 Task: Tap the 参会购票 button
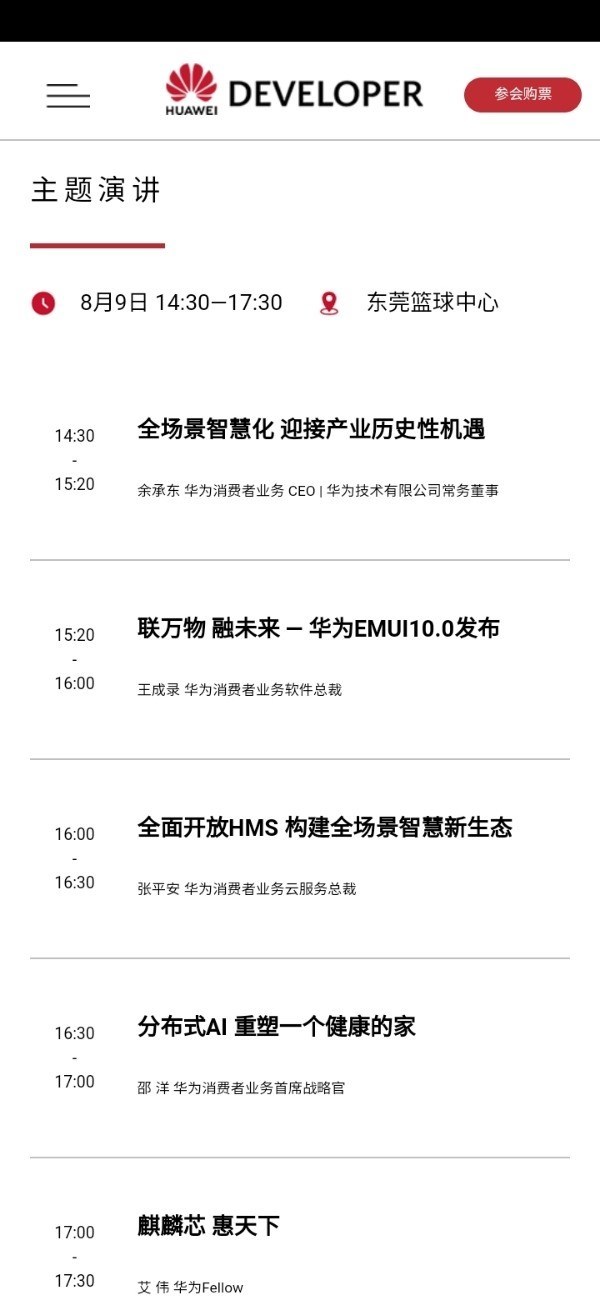pos(522,94)
